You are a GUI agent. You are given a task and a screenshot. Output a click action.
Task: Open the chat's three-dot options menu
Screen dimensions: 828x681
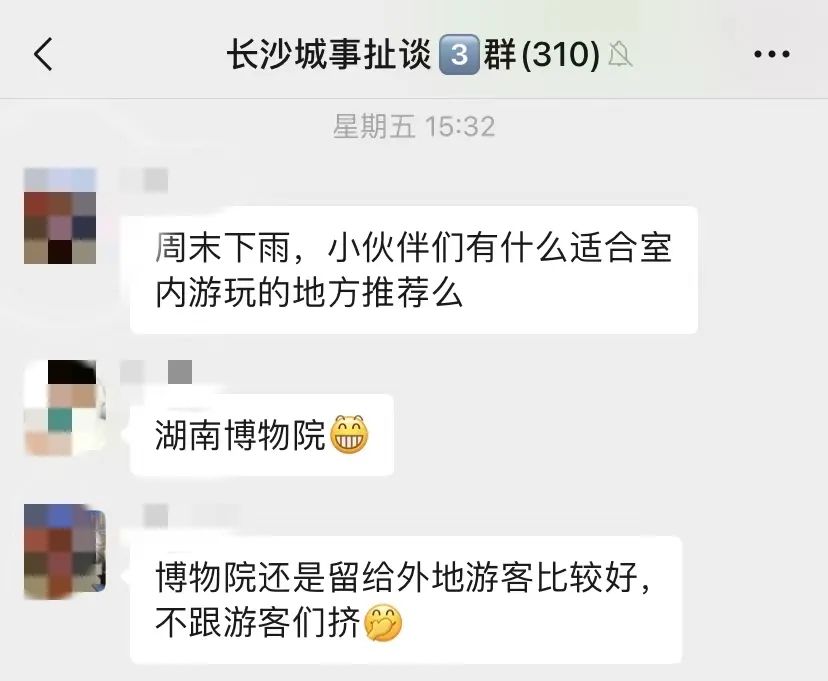(771, 55)
